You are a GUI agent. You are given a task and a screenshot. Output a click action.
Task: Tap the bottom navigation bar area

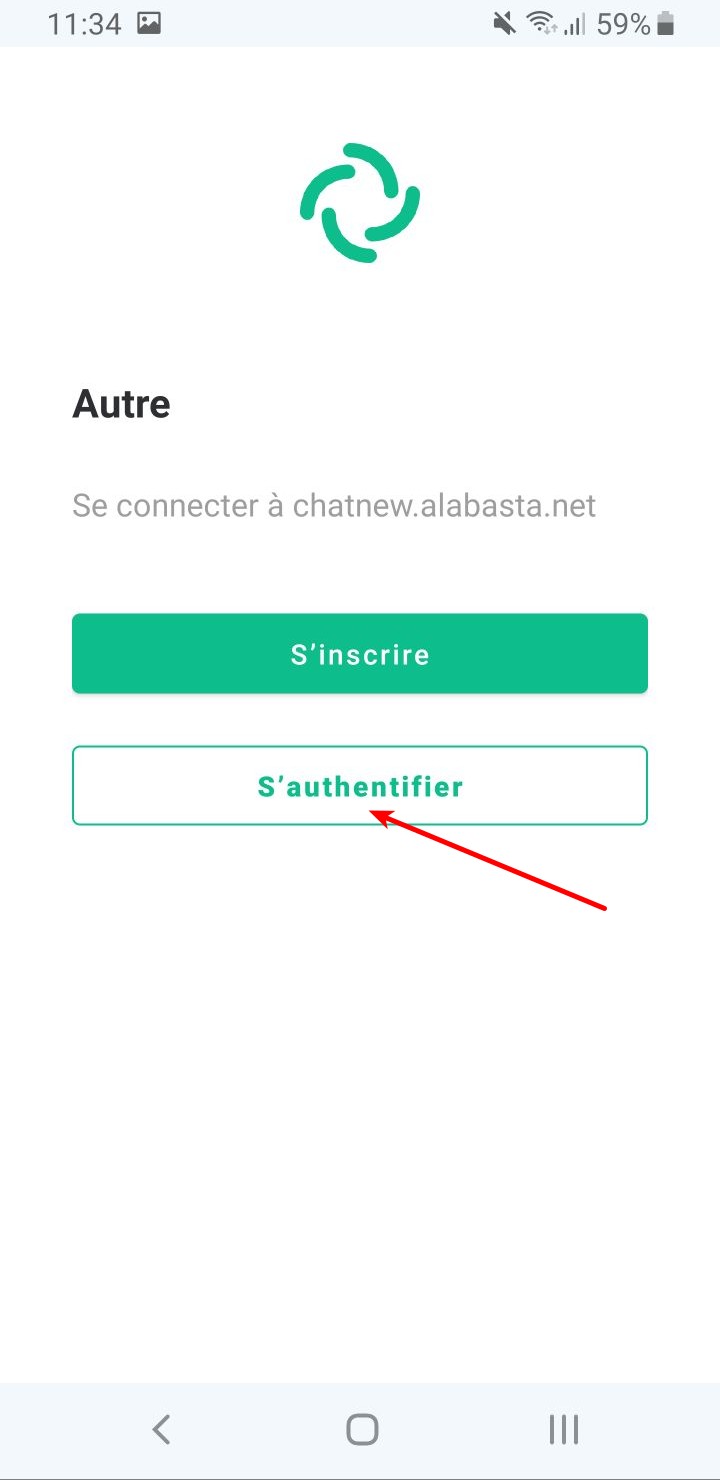[x=360, y=1428]
